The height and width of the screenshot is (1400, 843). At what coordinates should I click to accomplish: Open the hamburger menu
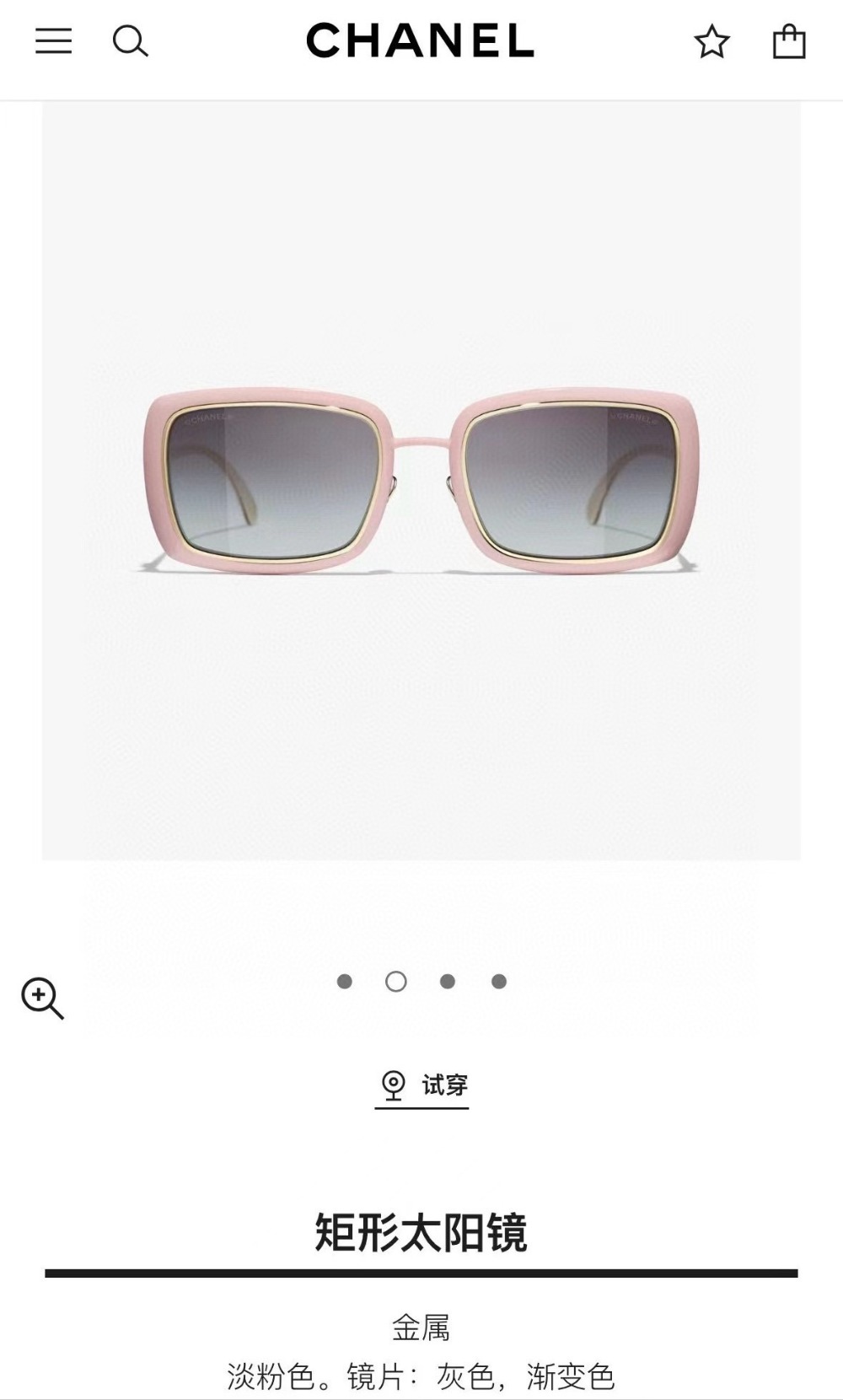pos(53,40)
